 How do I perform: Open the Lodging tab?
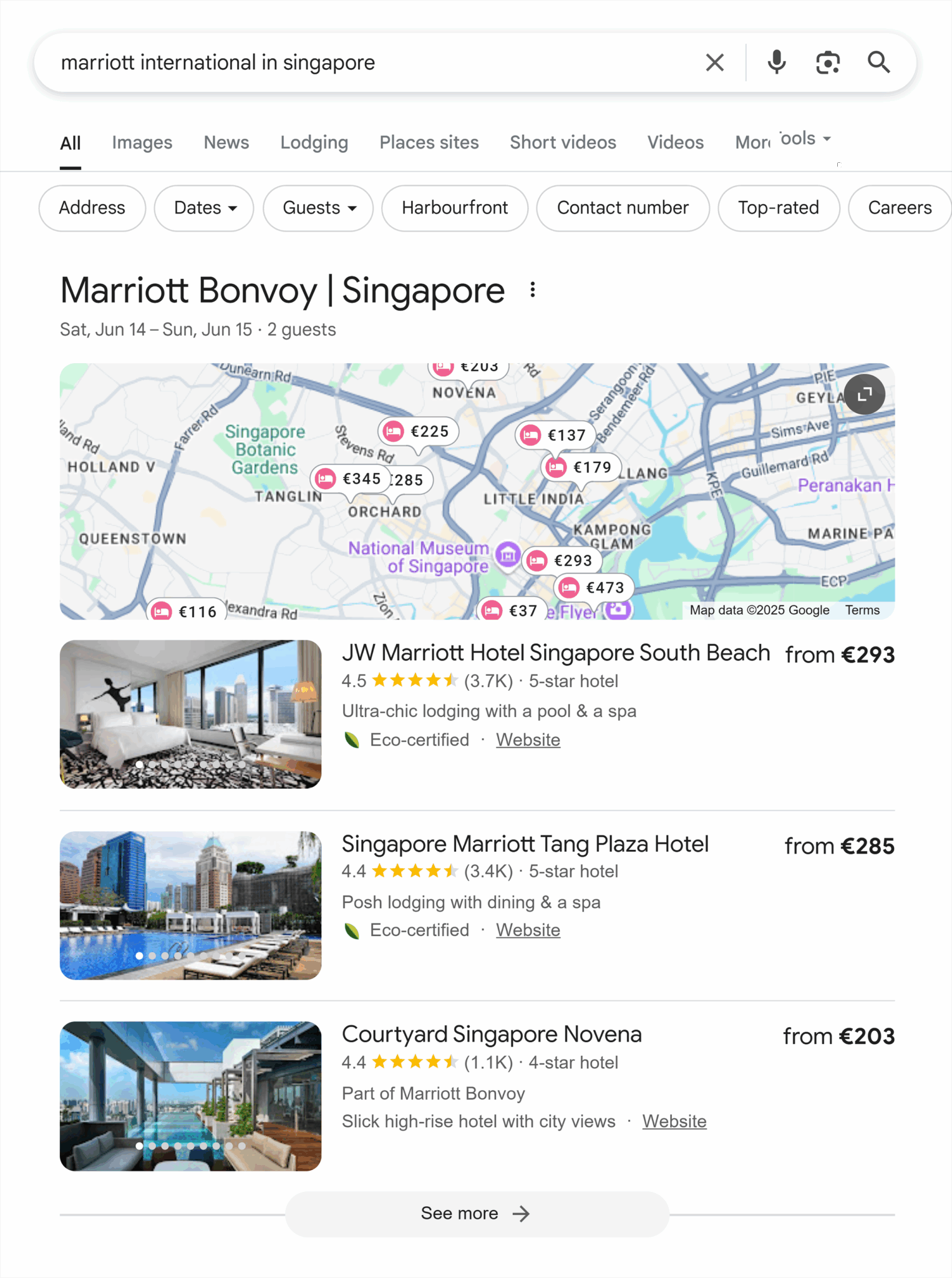coord(314,142)
